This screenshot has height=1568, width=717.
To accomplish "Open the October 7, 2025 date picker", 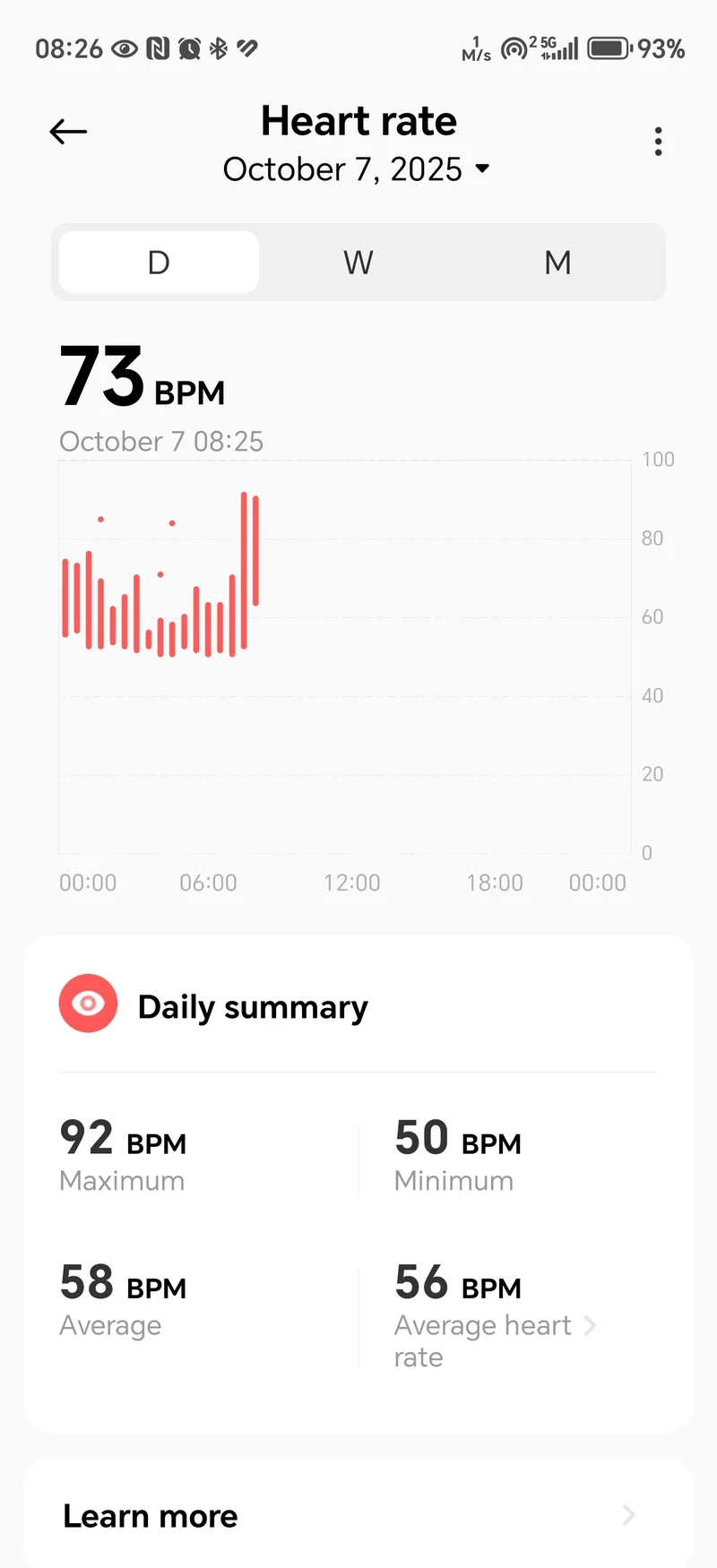I will [x=357, y=169].
